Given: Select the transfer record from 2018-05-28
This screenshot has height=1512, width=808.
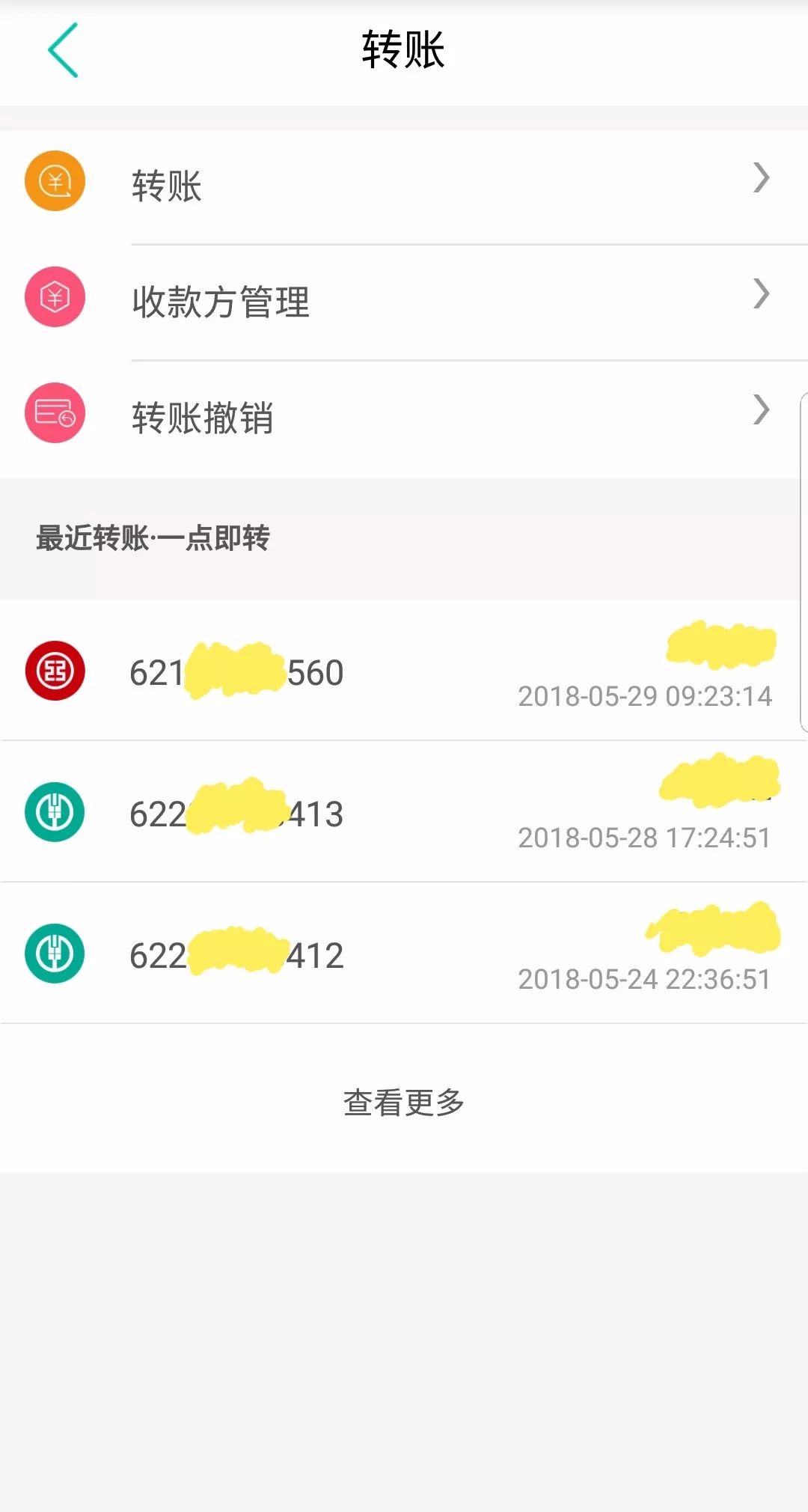Looking at the screenshot, I should (x=404, y=811).
